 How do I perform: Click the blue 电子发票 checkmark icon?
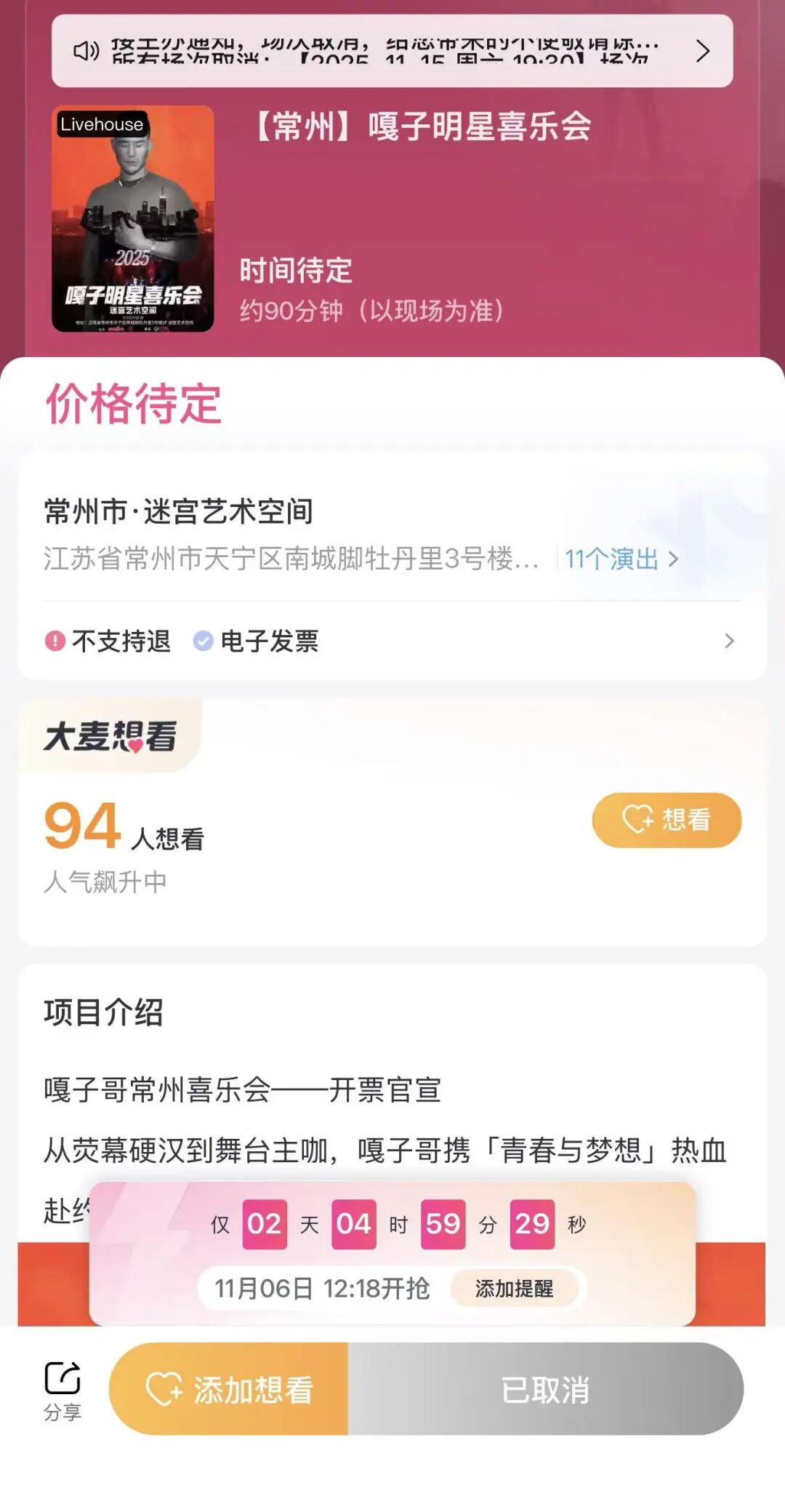pos(201,640)
